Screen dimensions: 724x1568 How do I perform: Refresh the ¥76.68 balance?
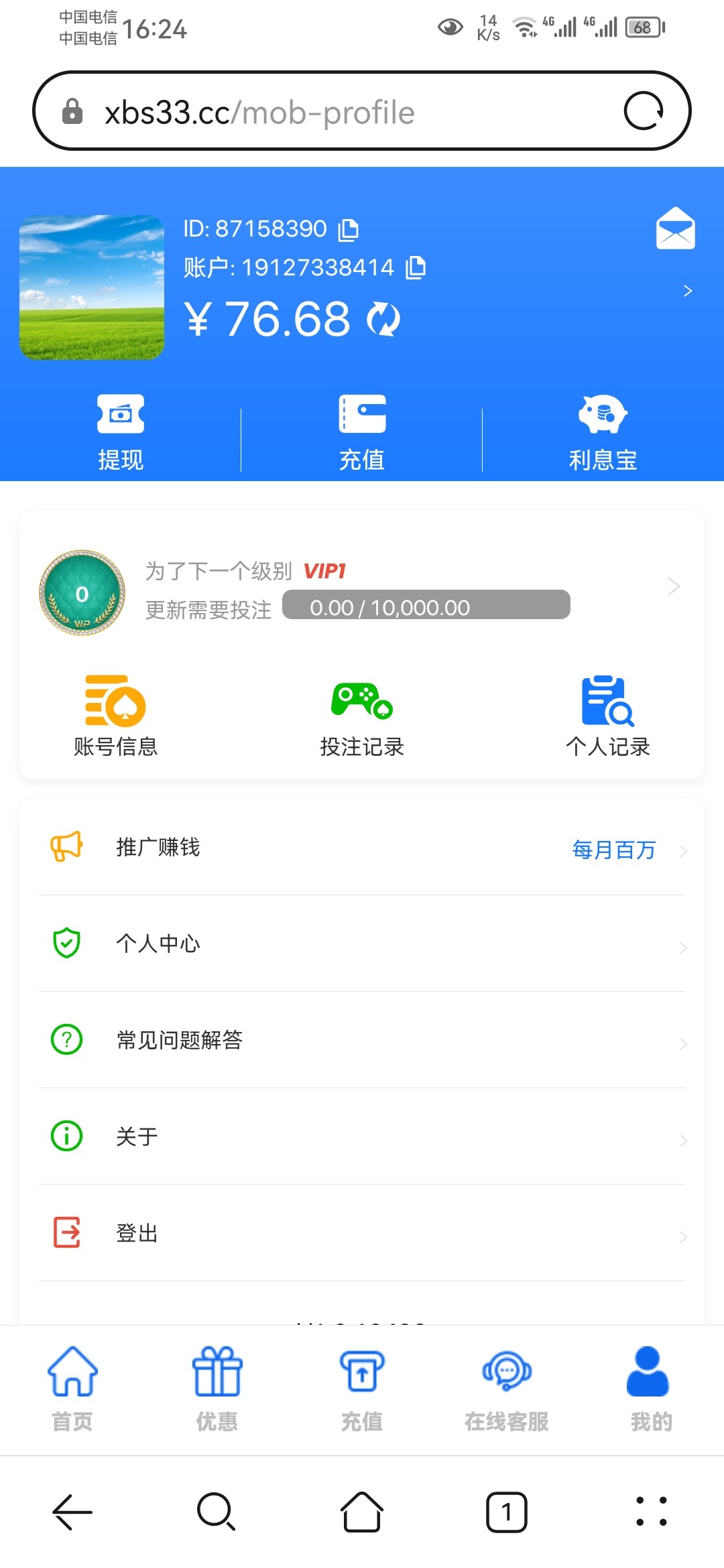tap(383, 319)
